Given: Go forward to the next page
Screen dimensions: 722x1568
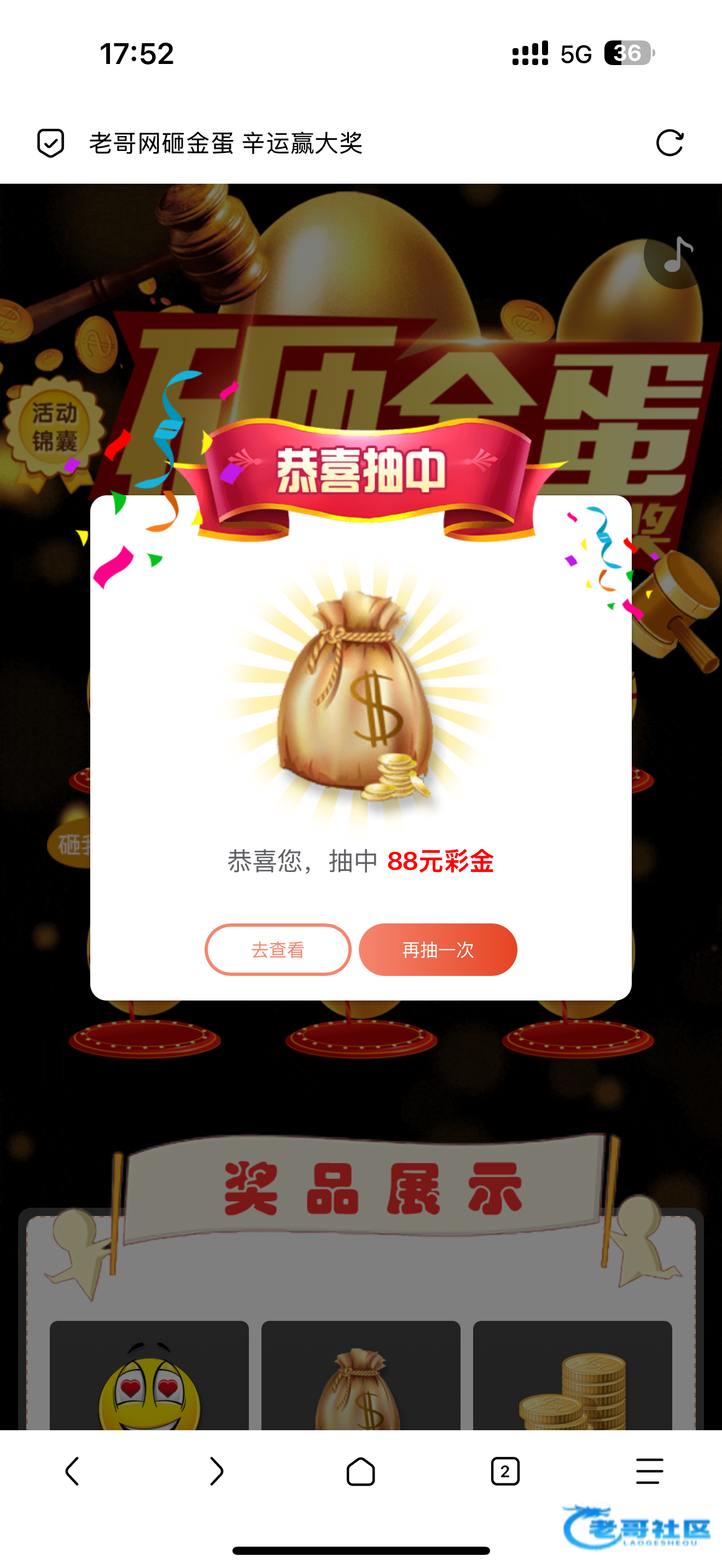Looking at the screenshot, I should coord(216,1471).
